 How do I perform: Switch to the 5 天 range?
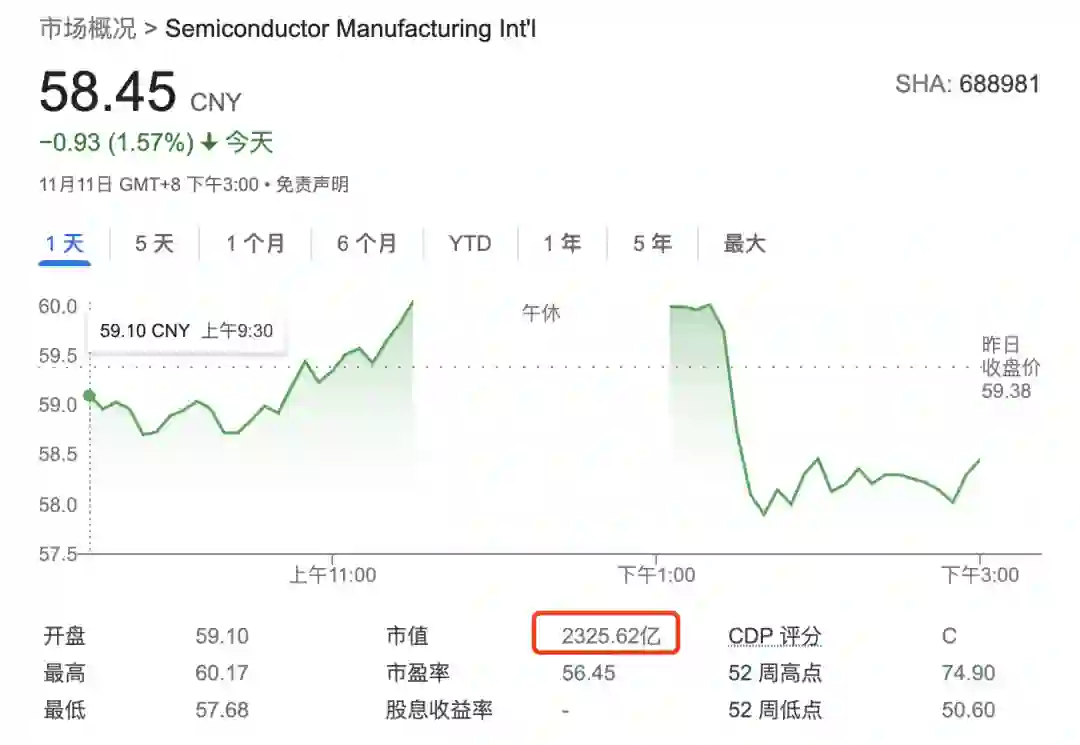click(154, 244)
